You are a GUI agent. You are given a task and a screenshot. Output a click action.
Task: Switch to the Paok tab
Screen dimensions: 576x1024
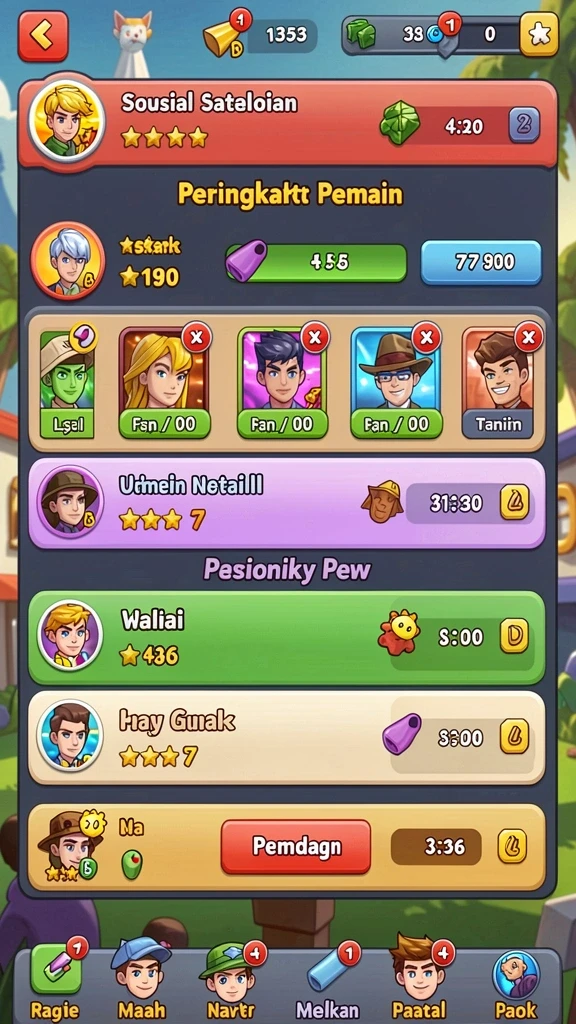pos(515,983)
